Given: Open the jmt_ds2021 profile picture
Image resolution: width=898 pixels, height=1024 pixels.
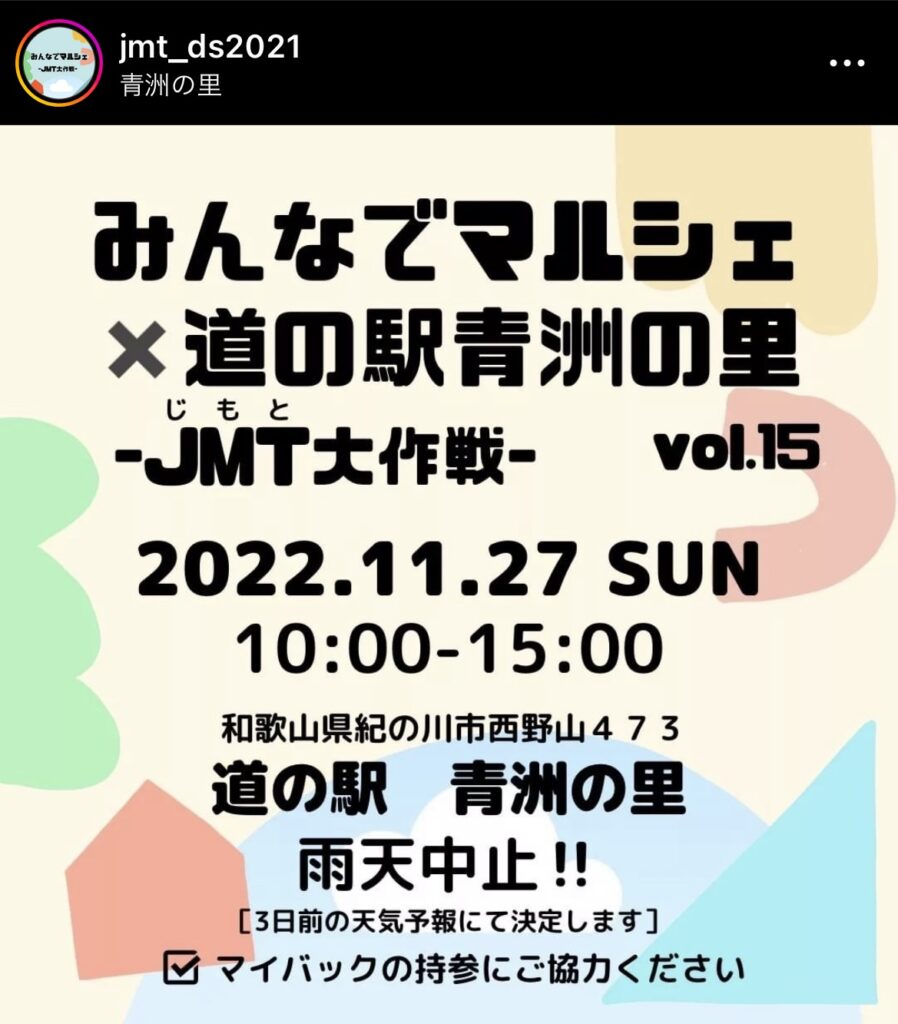Looking at the screenshot, I should coord(58,63).
